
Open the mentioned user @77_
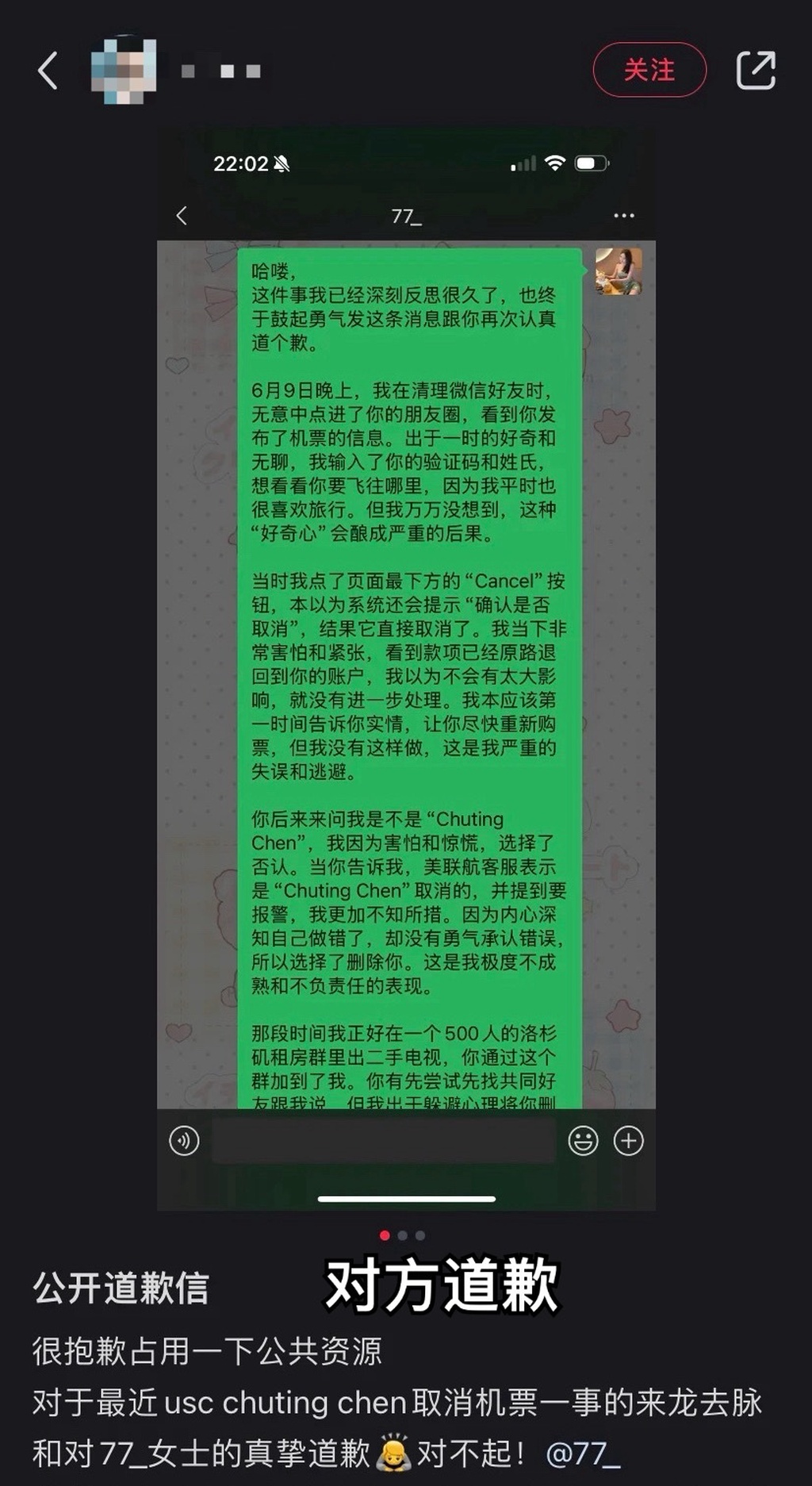(x=583, y=1453)
